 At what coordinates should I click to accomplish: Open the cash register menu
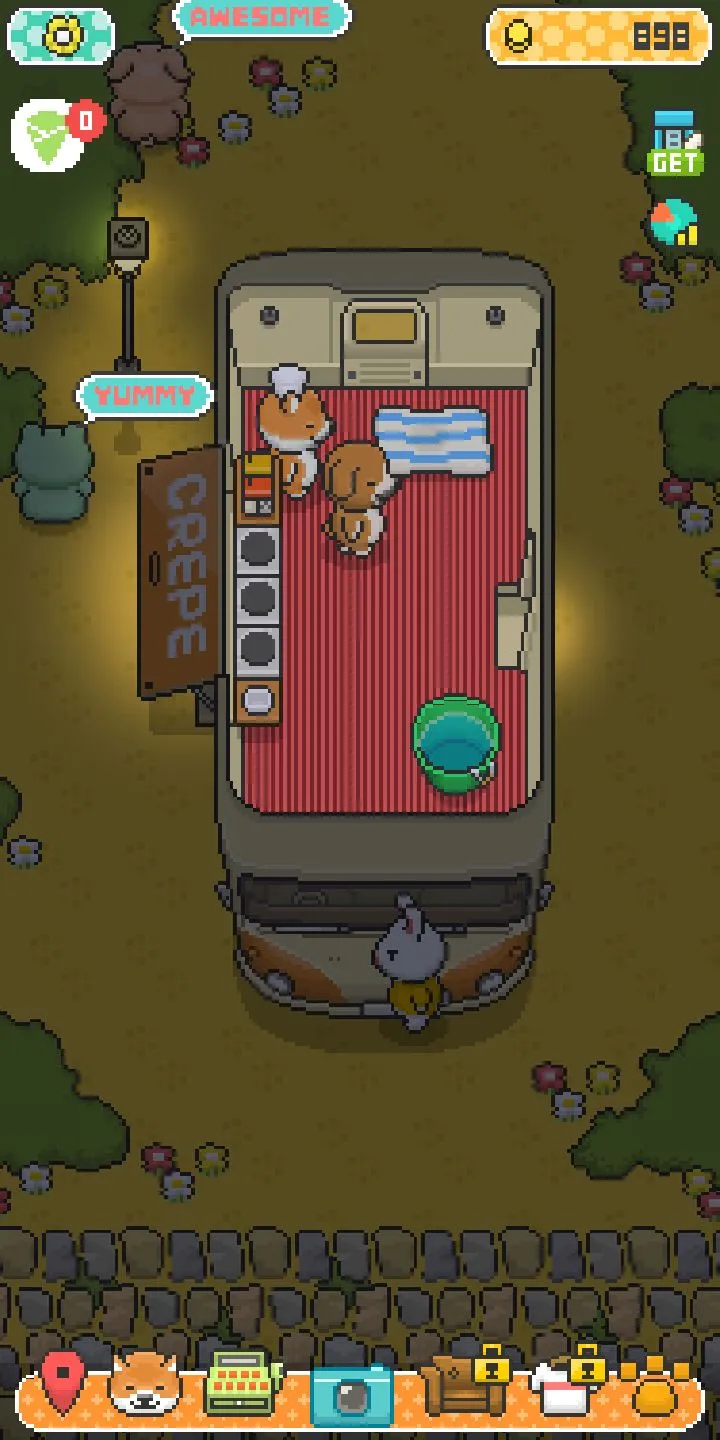[243, 1385]
